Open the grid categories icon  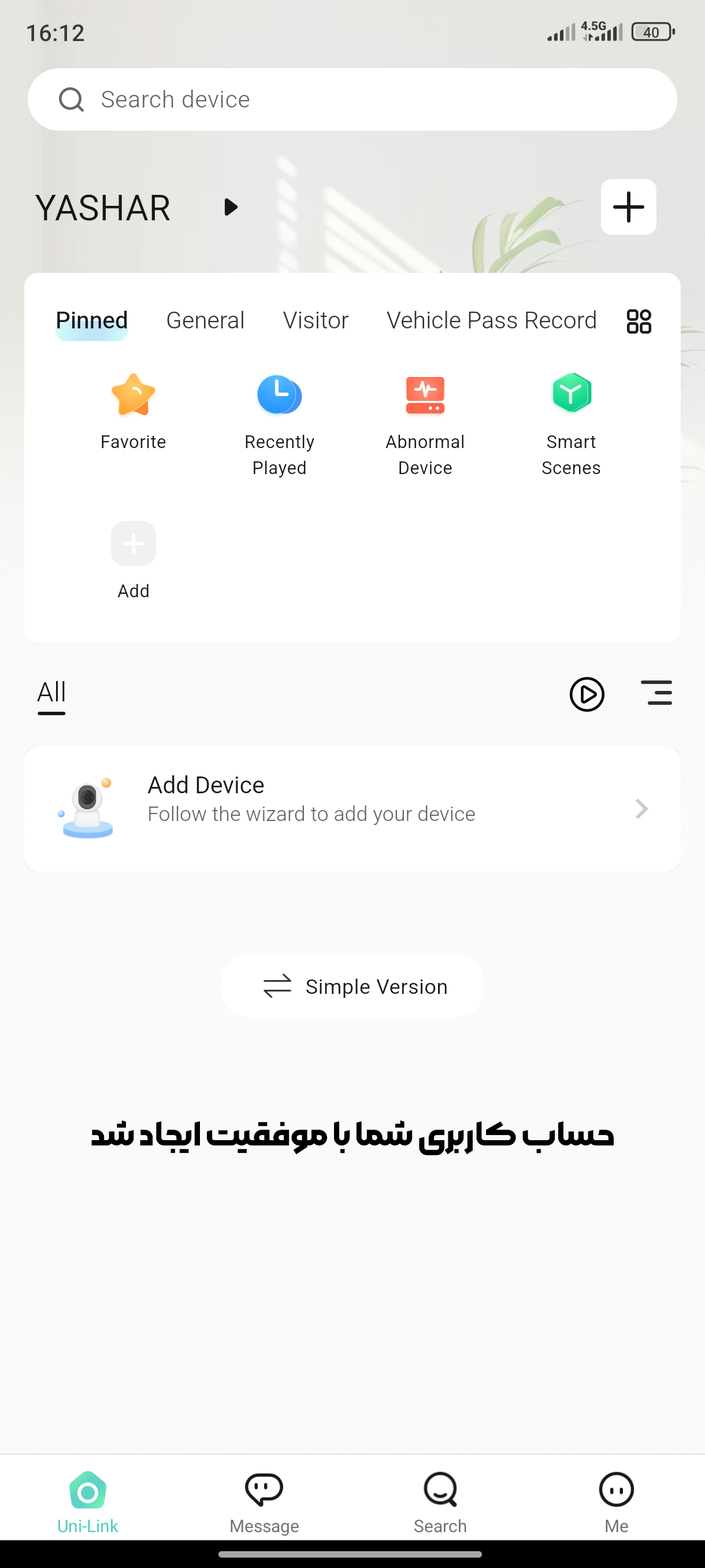click(639, 321)
